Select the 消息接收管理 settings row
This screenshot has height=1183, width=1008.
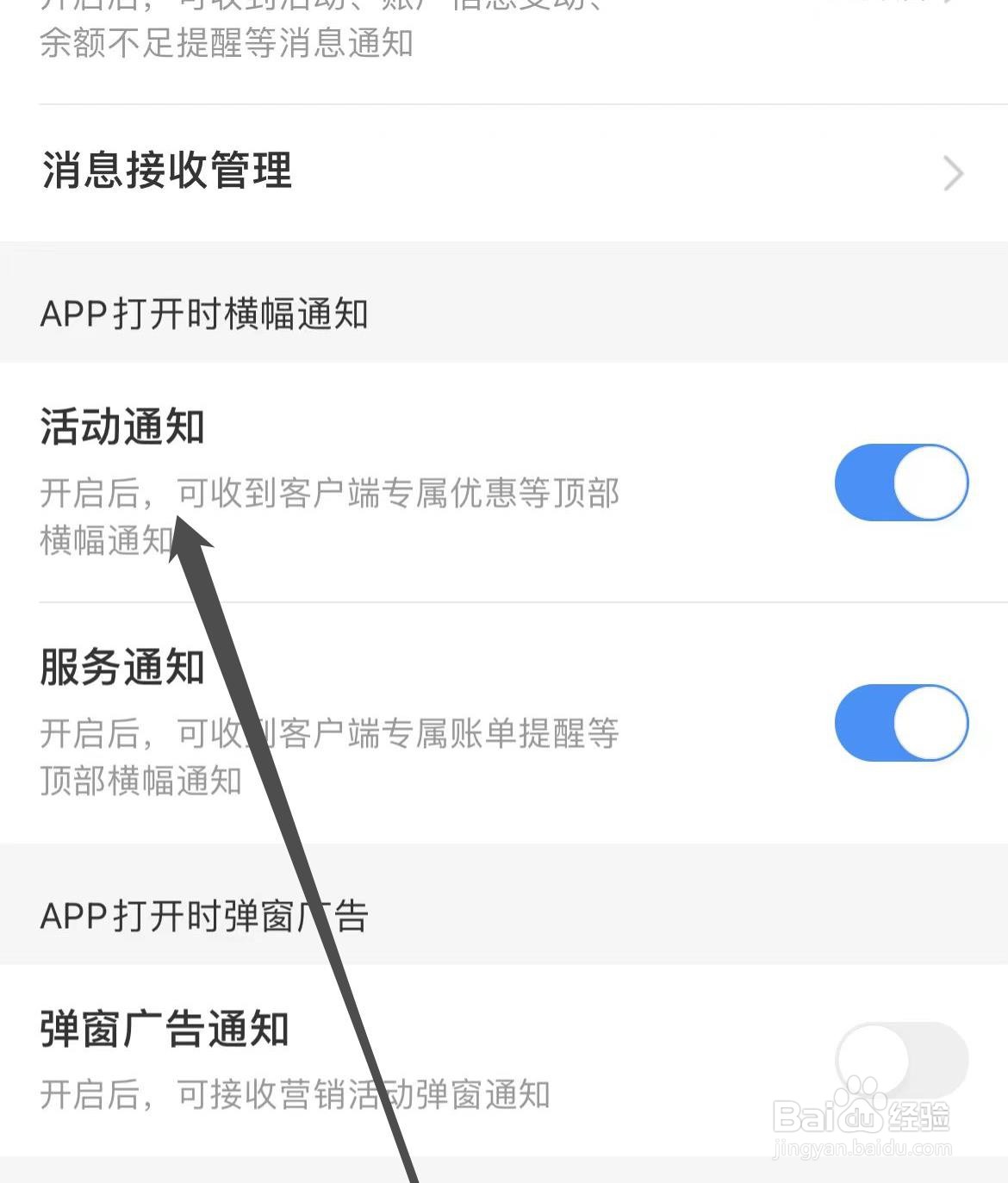pyautogui.click(x=431, y=171)
